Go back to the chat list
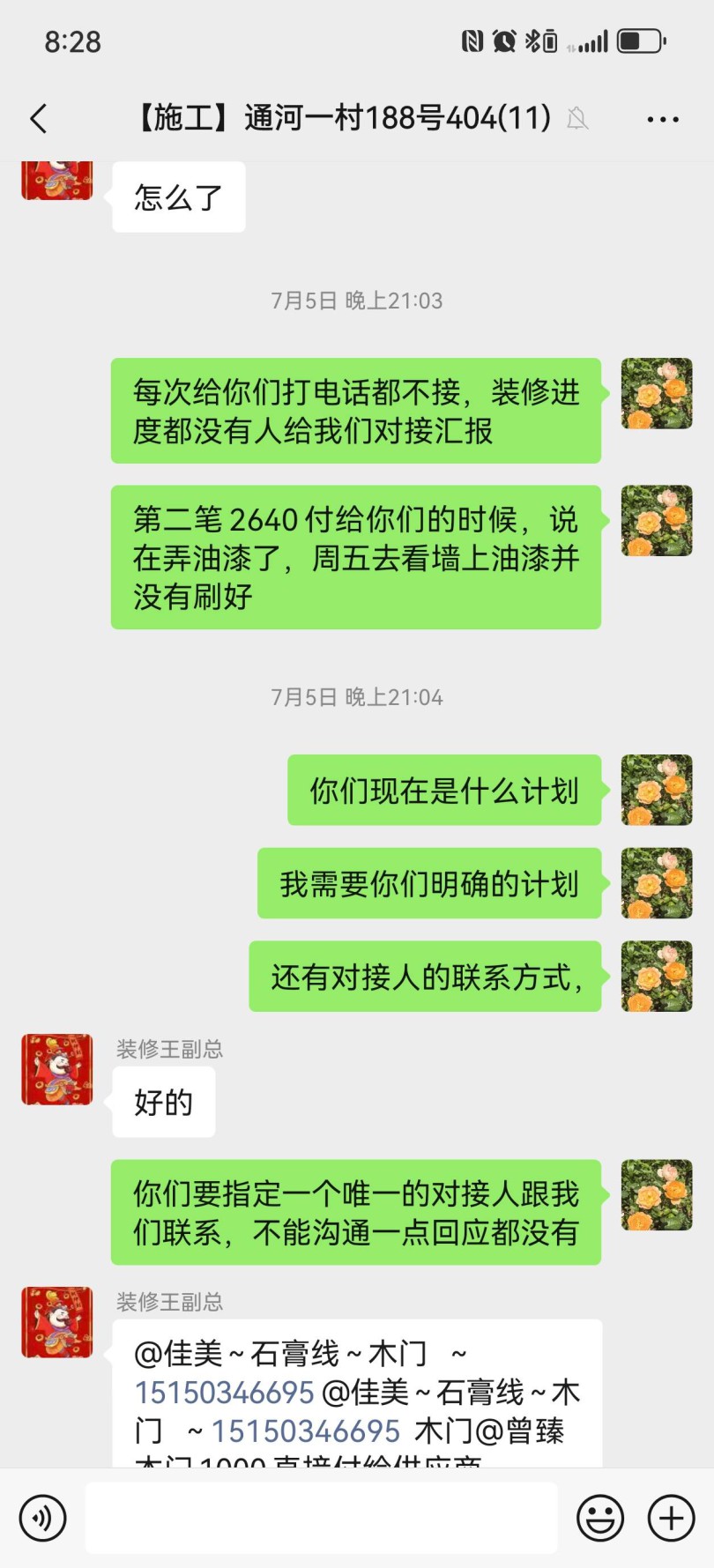714x1568 pixels. tap(39, 119)
